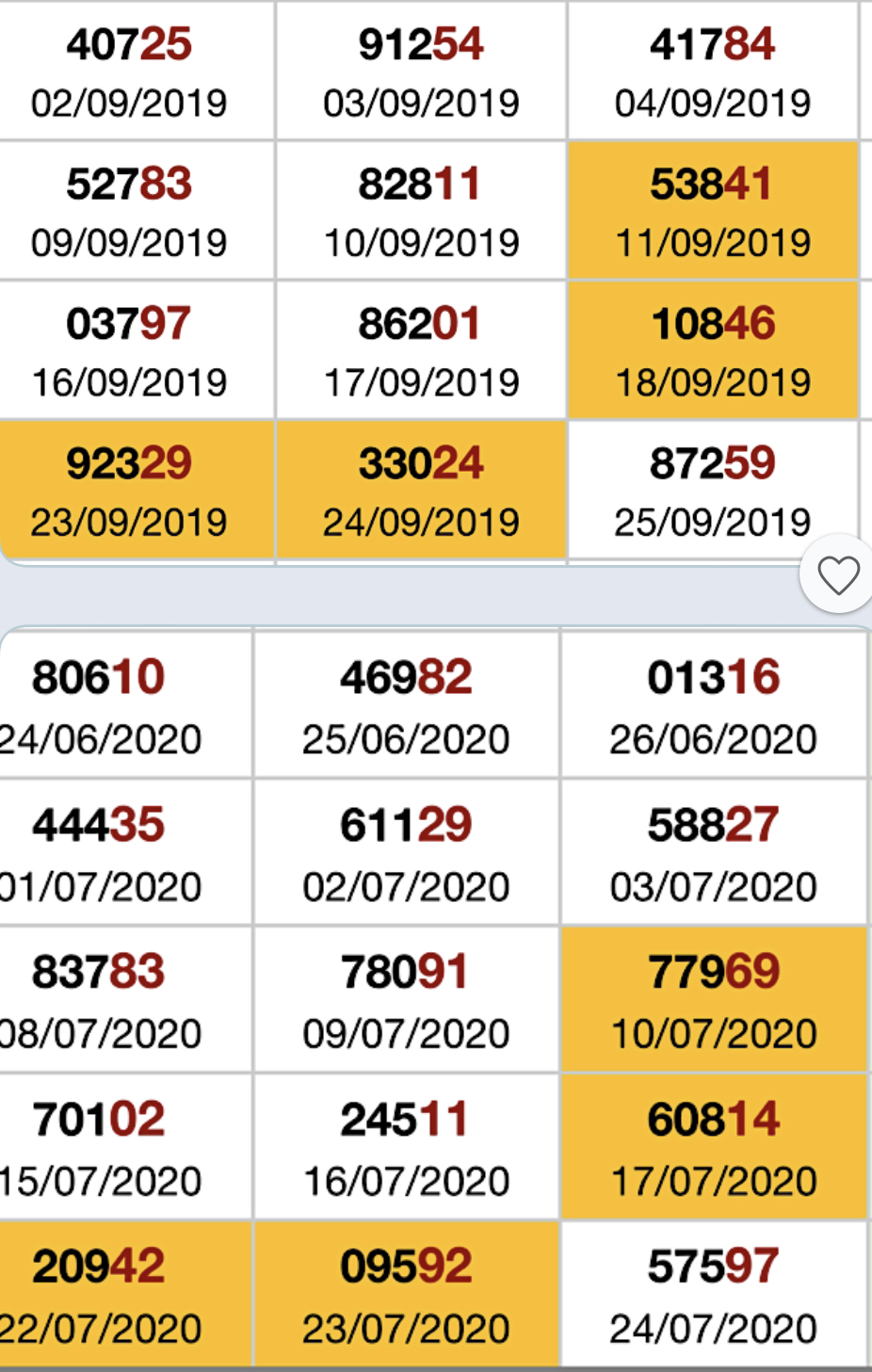Open the image with July 2020 results
The image size is (872, 1372).
click(x=433, y=998)
